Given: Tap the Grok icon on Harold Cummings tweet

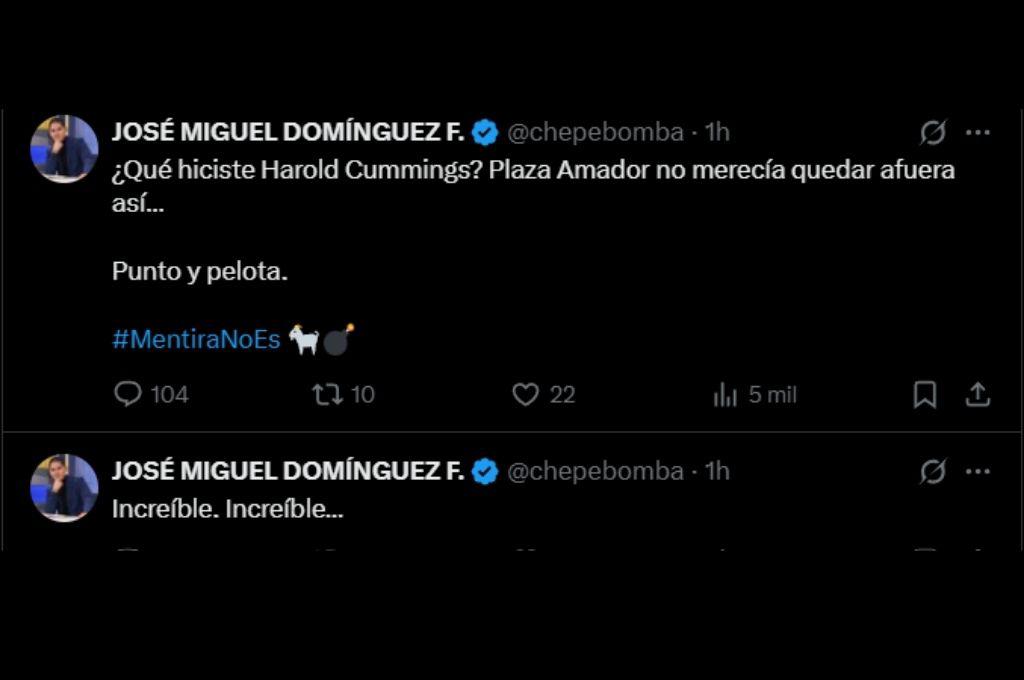Looking at the screenshot, I should [933, 132].
